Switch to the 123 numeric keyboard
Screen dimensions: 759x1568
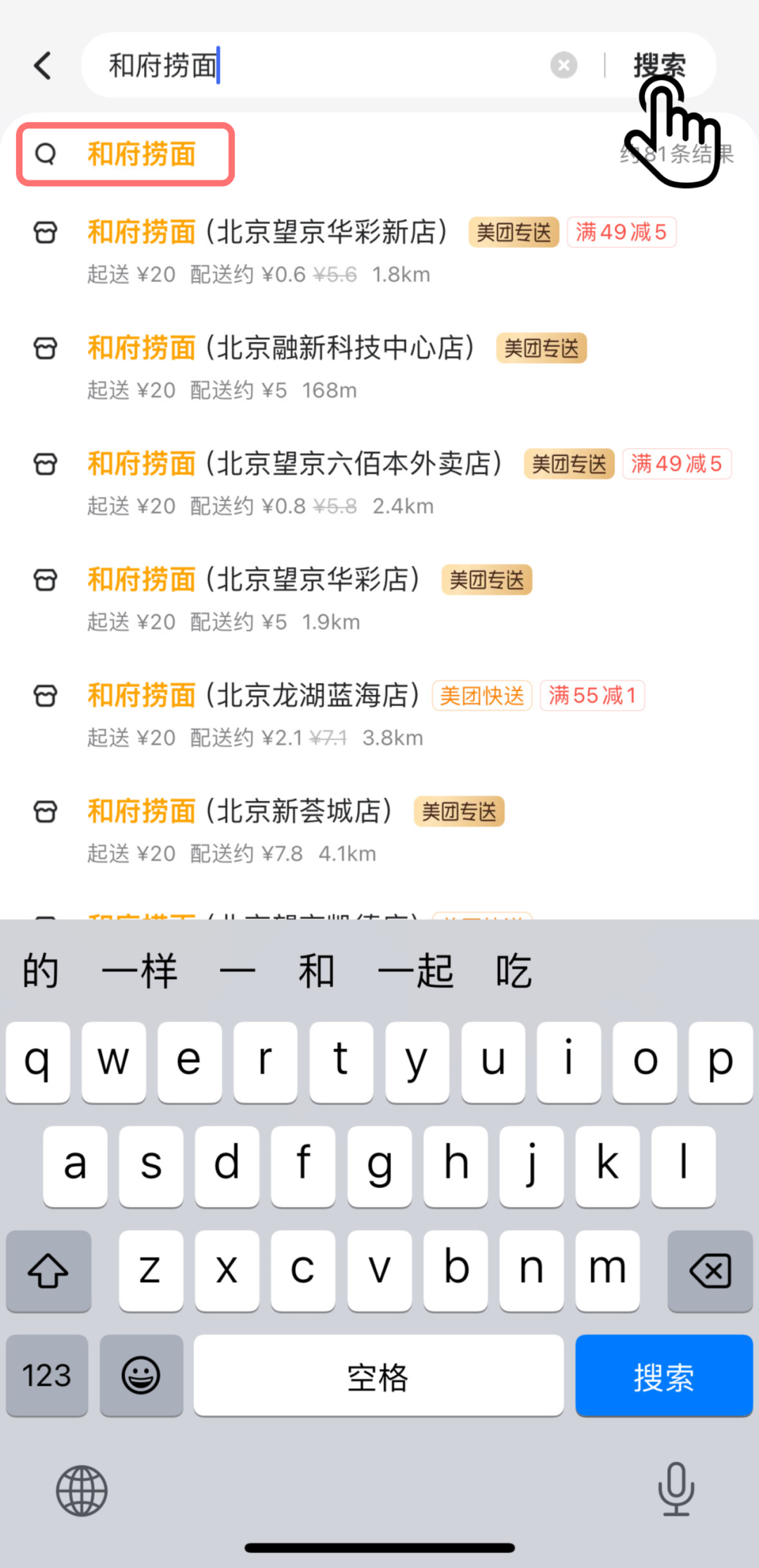(47, 1376)
